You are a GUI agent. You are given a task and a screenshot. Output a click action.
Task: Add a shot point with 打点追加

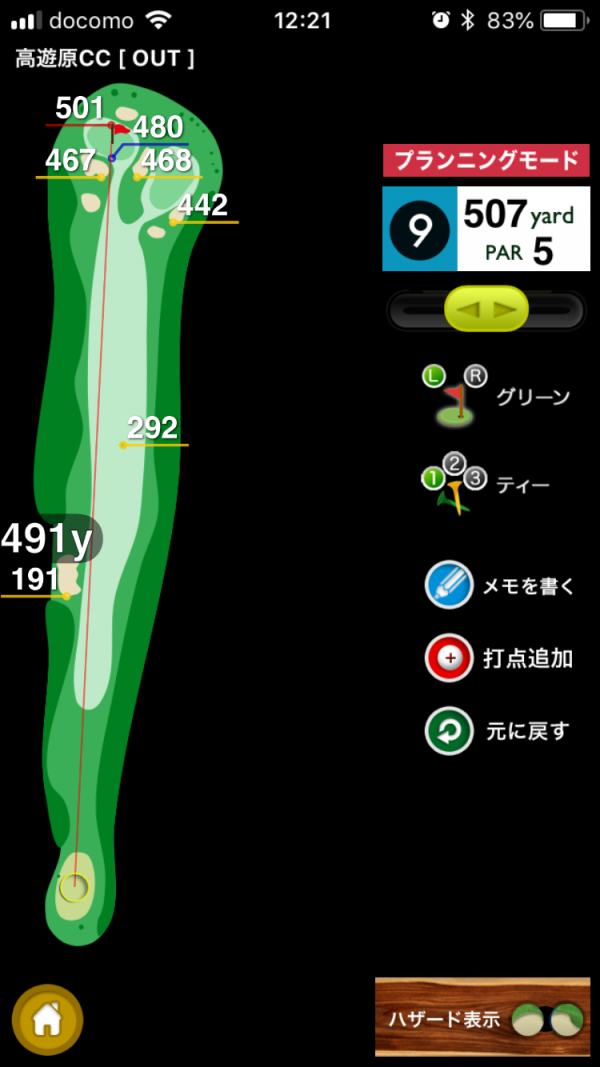pyautogui.click(x=449, y=658)
